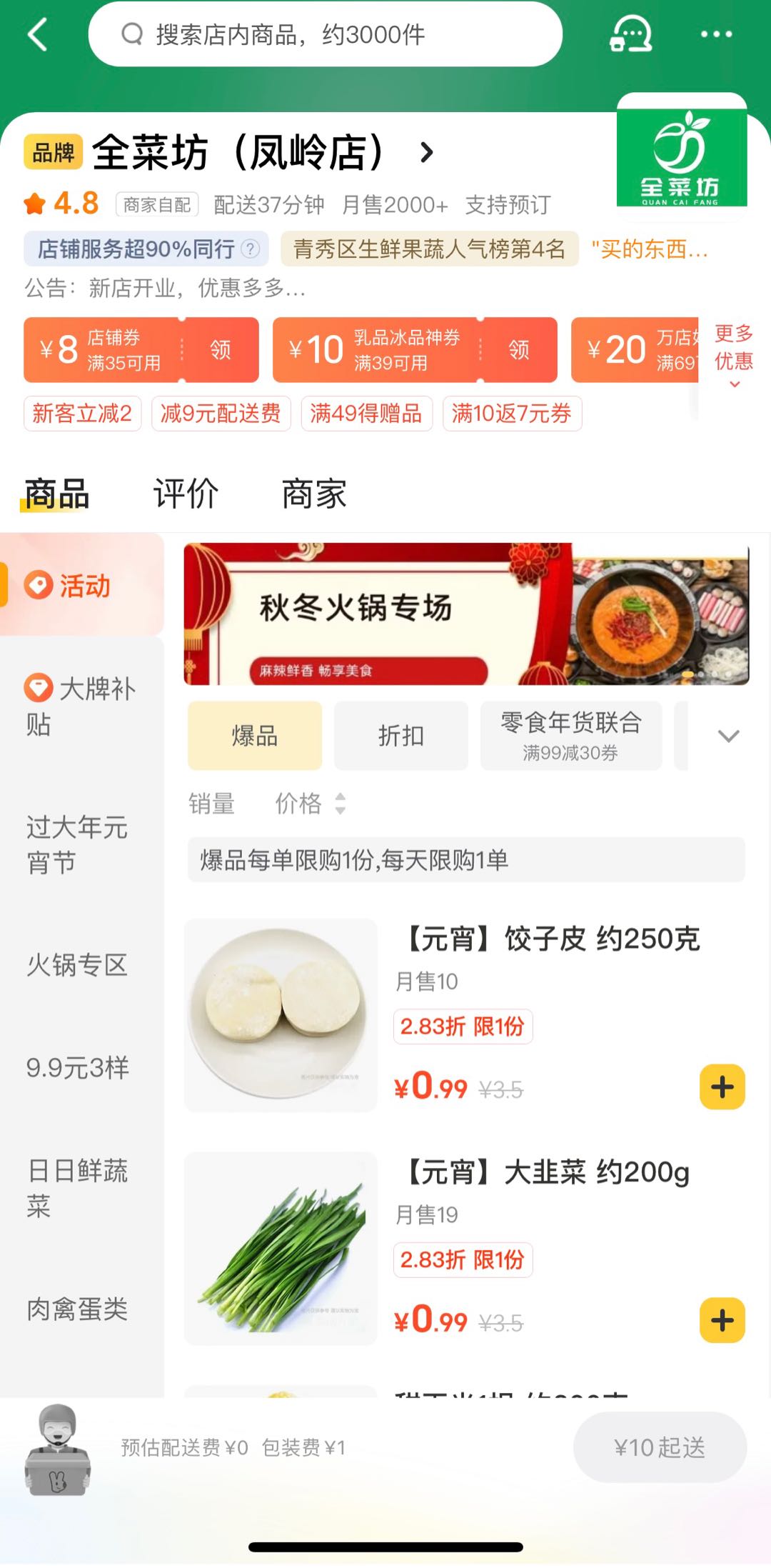Choose the 零食年货联合 chip
This screenshot has height=1568, width=771.
point(570,736)
